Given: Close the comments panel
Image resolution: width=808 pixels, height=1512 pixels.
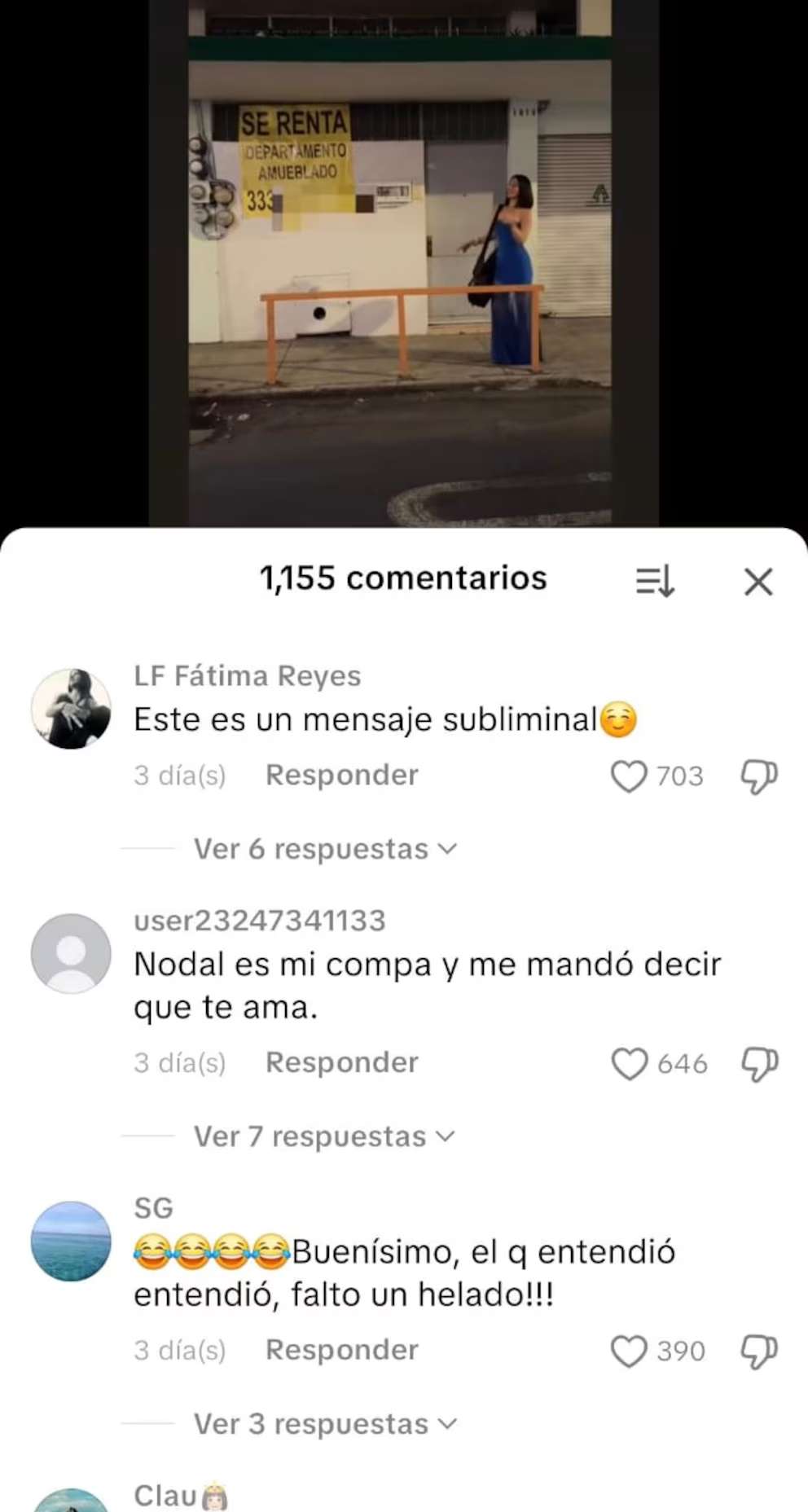Looking at the screenshot, I should tap(758, 582).
